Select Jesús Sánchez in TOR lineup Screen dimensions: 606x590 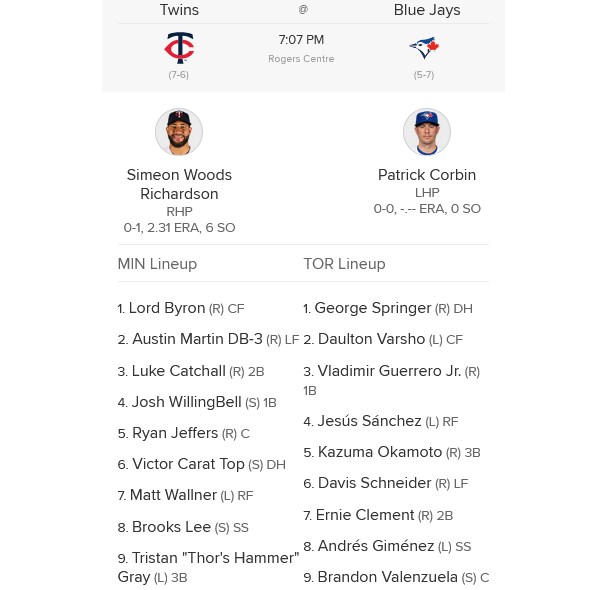click(x=369, y=421)
